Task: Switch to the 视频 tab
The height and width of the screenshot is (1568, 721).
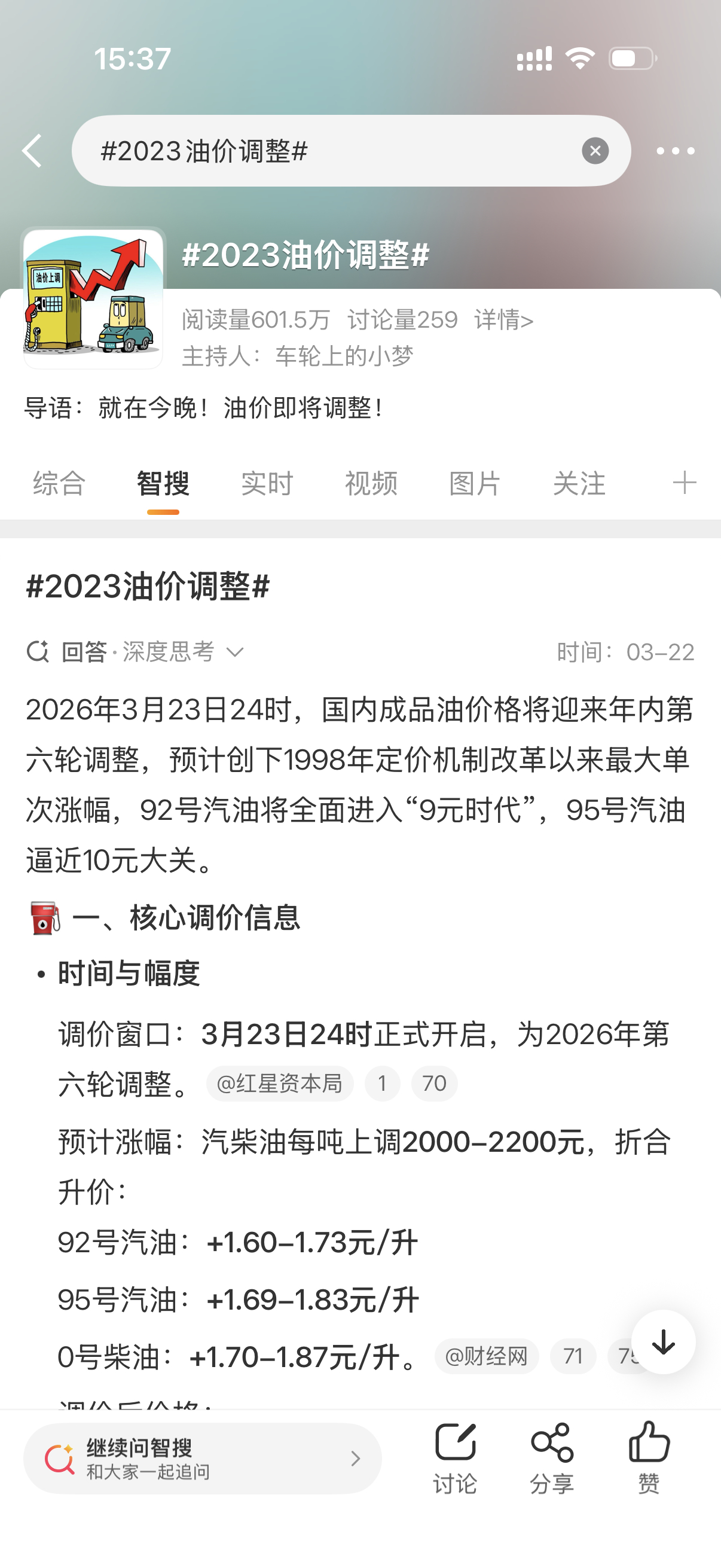Action: pyautogui.click(x=371, y=483)
